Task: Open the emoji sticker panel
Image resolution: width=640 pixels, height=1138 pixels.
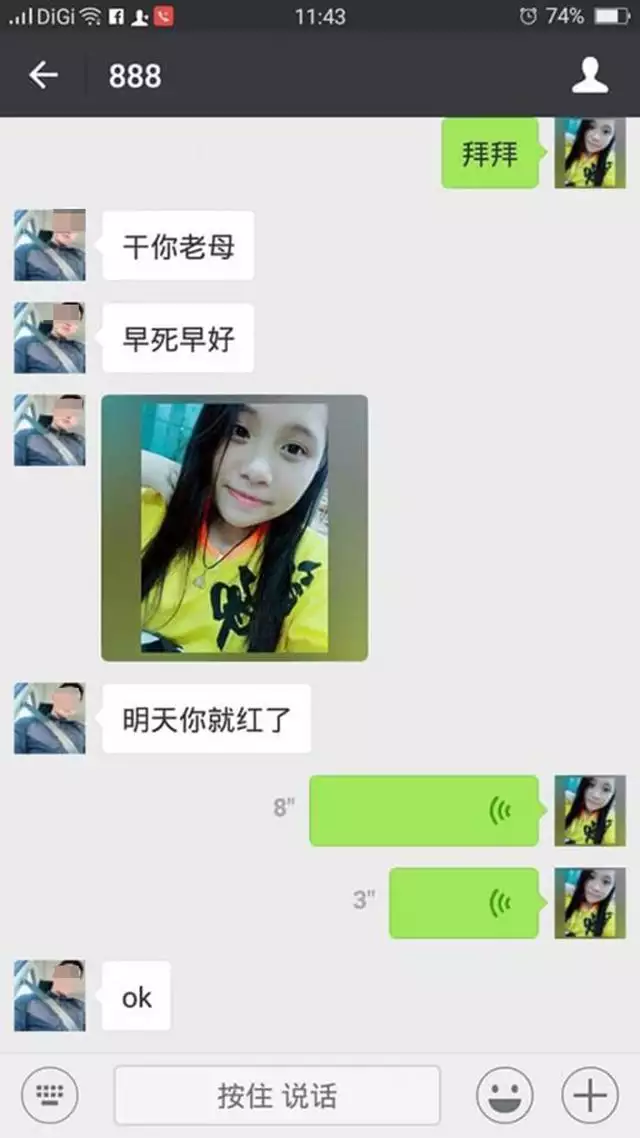Action: (504, 1095)
